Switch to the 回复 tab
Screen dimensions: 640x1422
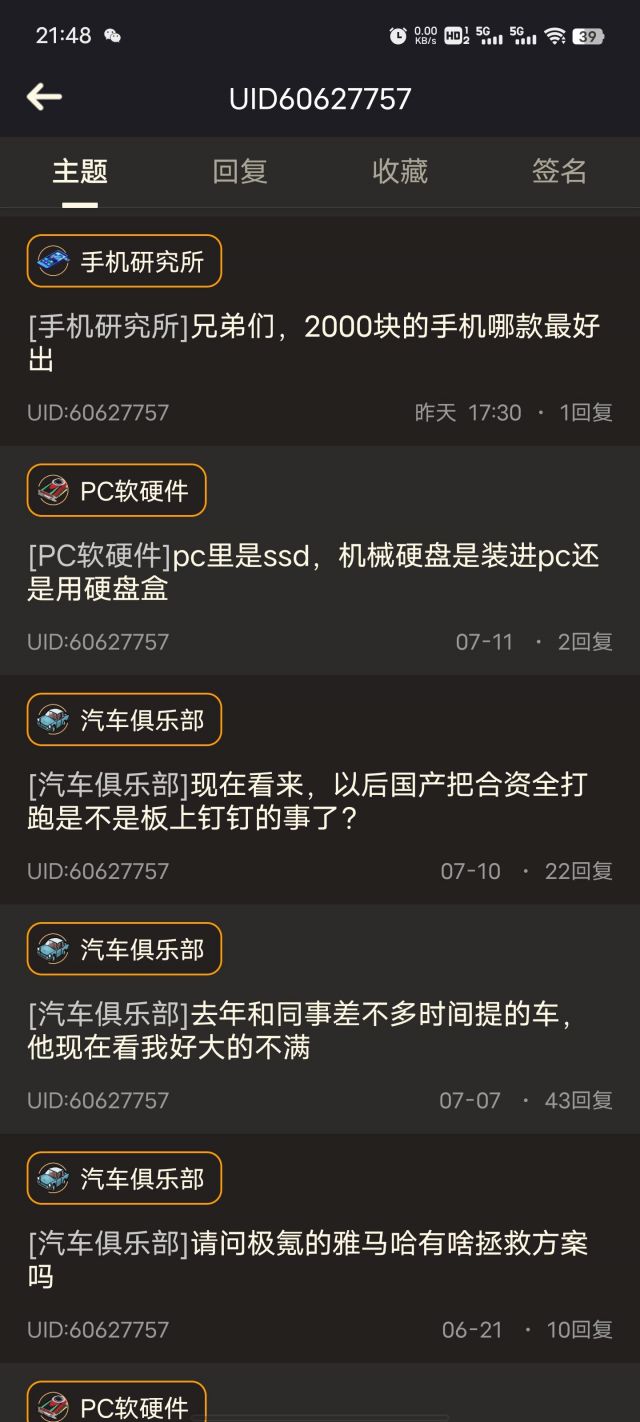coord(240,171)
